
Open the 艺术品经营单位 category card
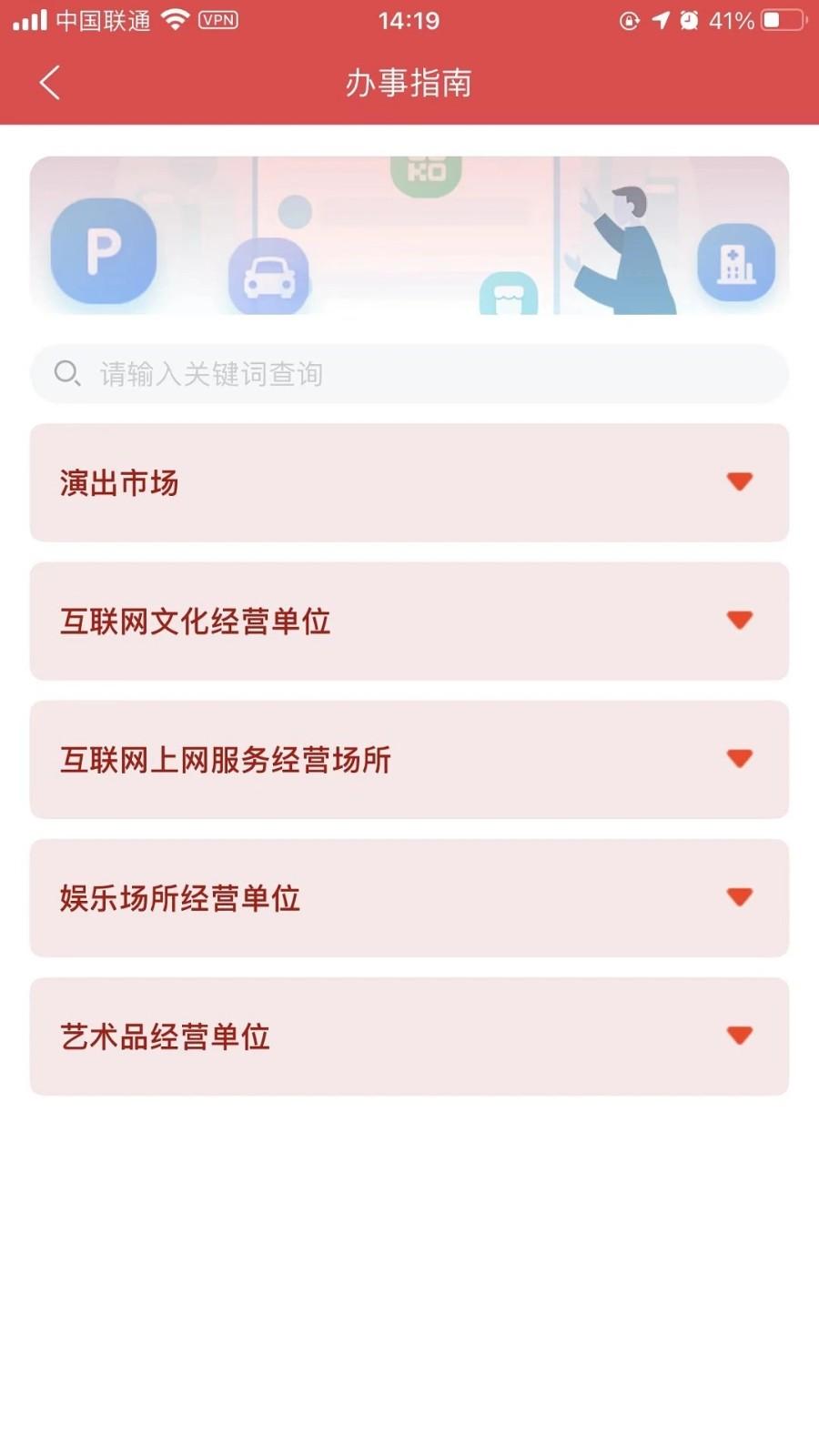(x=409, y=1036)
